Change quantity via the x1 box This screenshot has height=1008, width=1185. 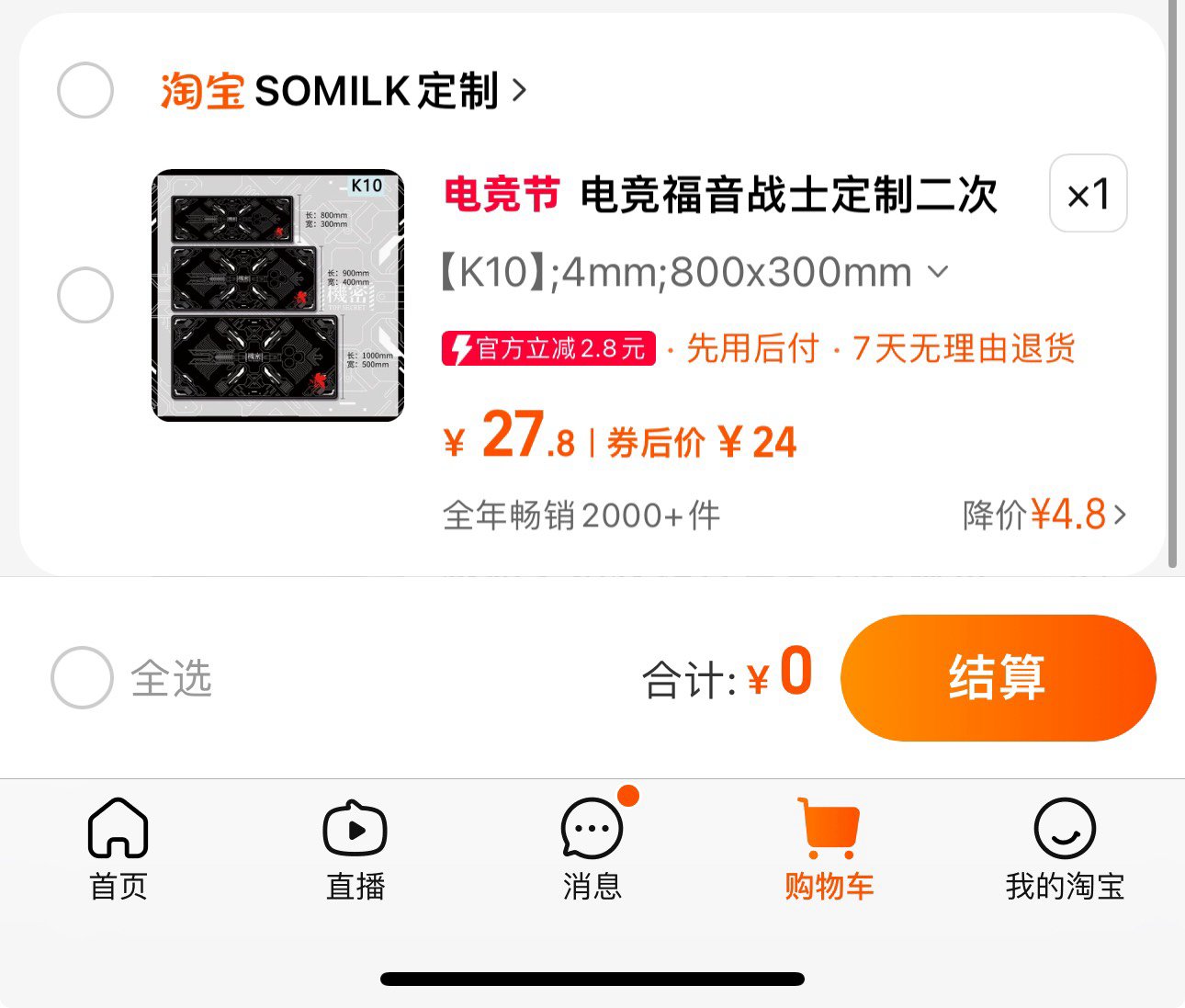pyautogui.click(x=1088, y=194)
